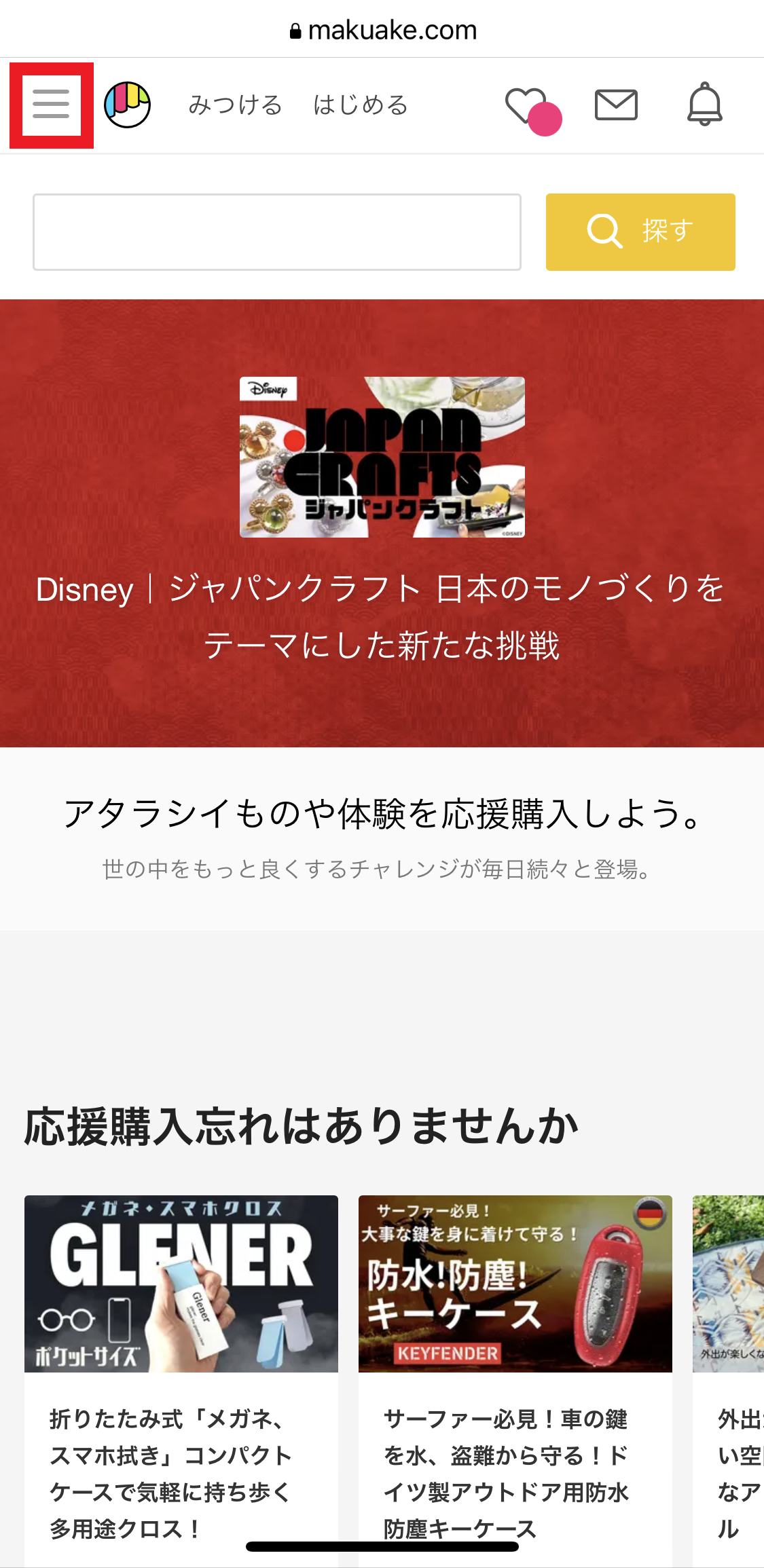Tap the yellow 探す search button
The height and width of the screenshot is (1568, 764).
click(x=640, y=232)
